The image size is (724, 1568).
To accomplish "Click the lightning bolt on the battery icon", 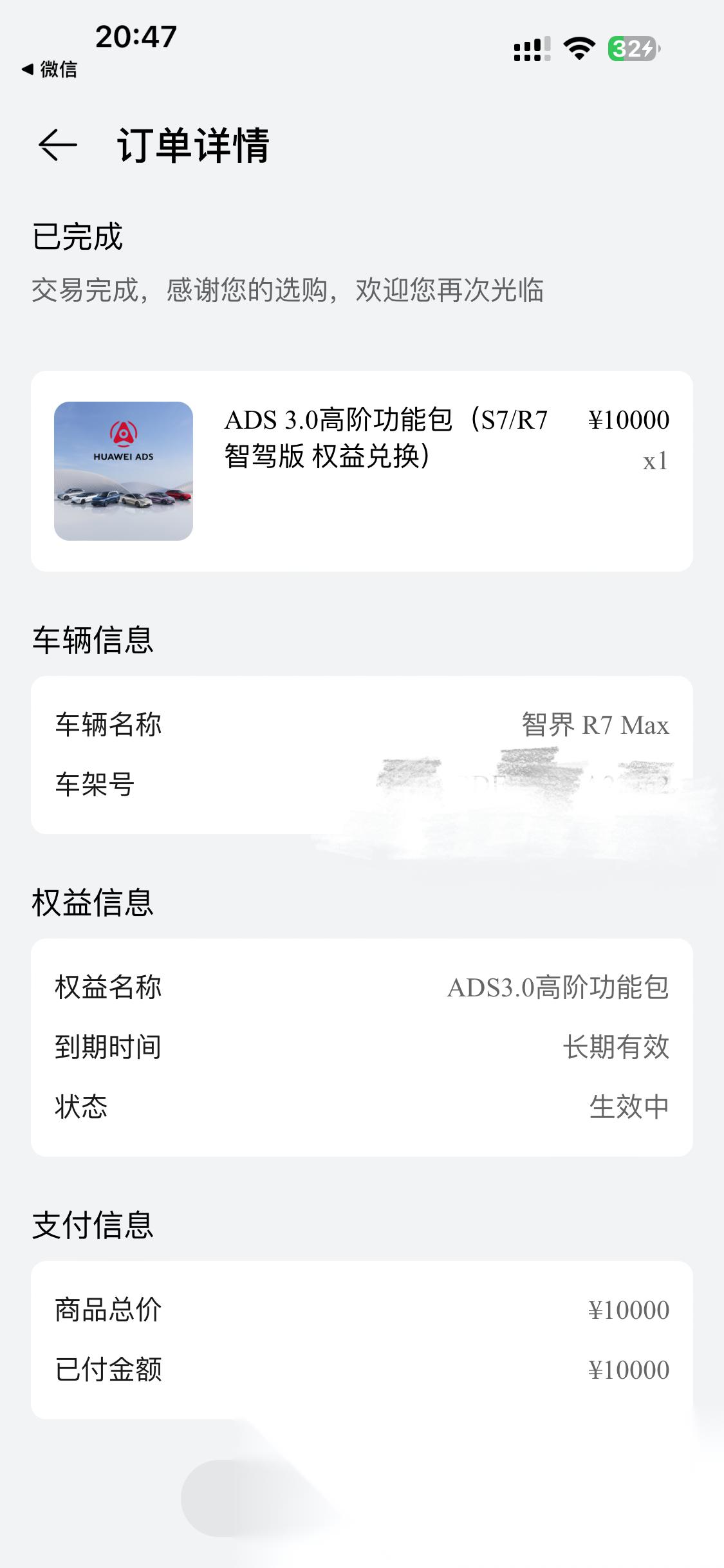I will tap(649, 50).
